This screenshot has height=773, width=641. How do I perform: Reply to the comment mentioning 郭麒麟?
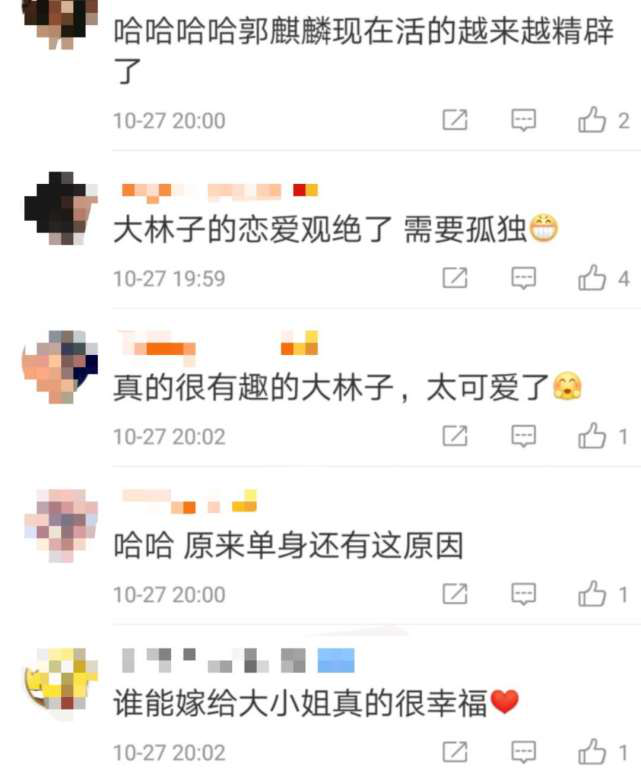pos(524,121)
